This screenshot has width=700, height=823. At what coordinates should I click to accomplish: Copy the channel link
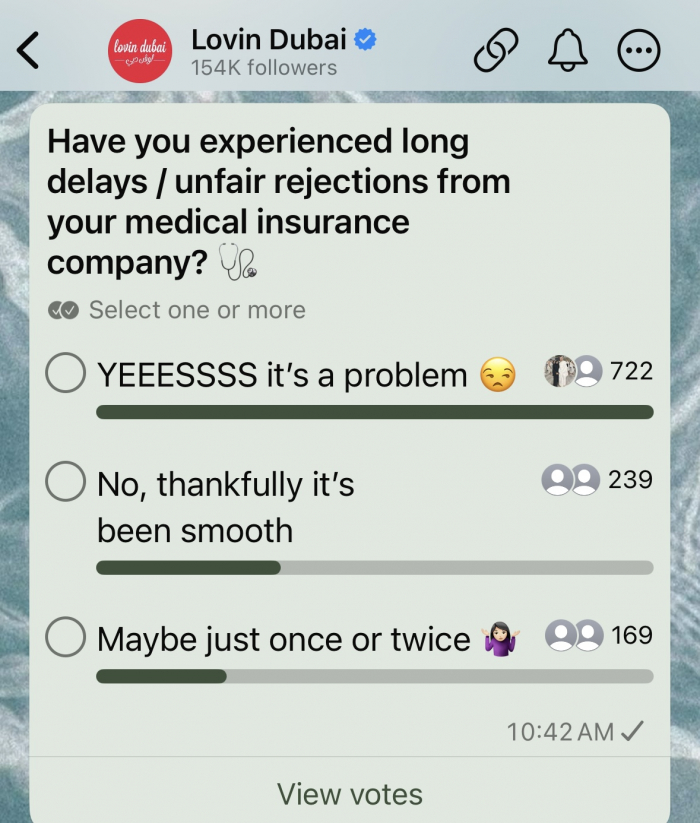point(496,51)
